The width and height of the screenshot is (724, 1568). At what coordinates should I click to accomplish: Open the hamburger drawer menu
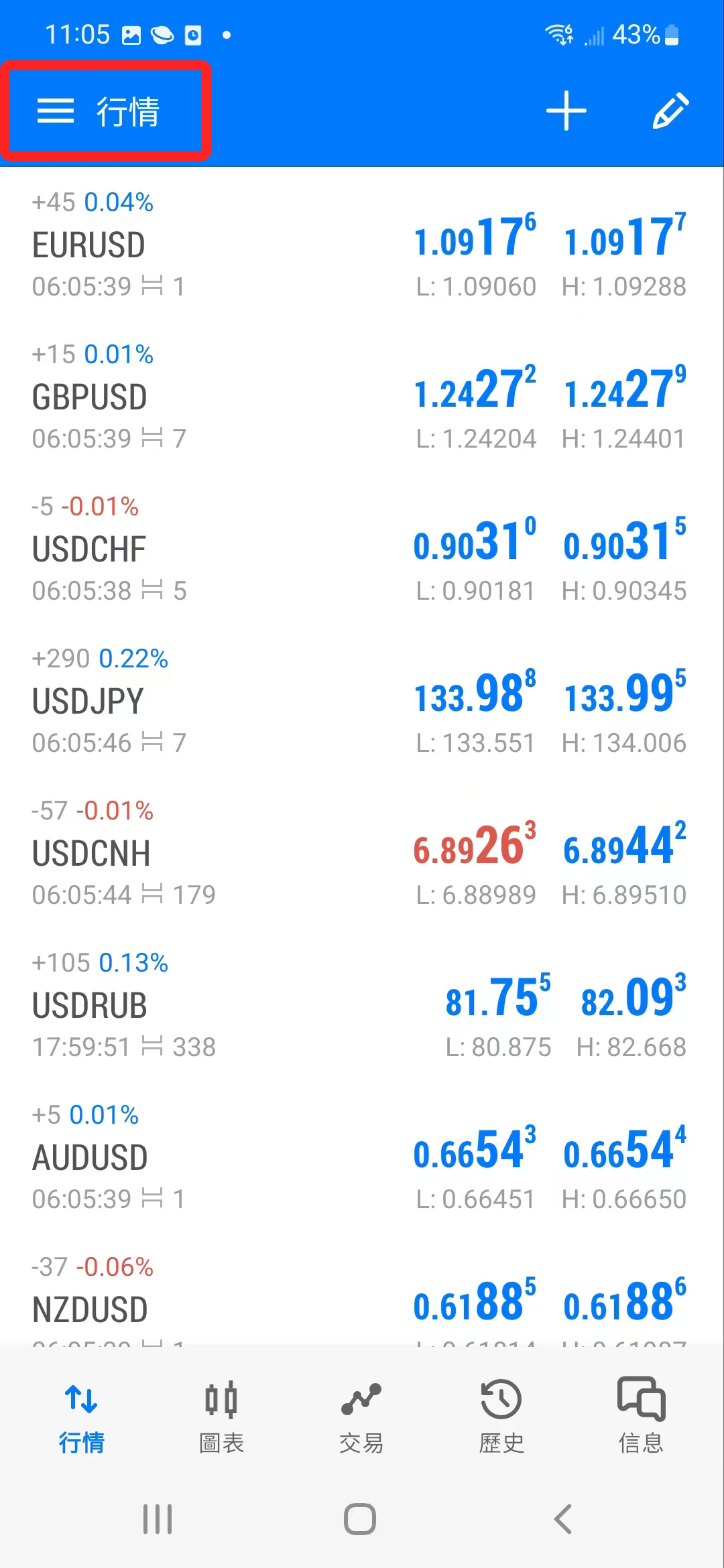tap(56, 111)
